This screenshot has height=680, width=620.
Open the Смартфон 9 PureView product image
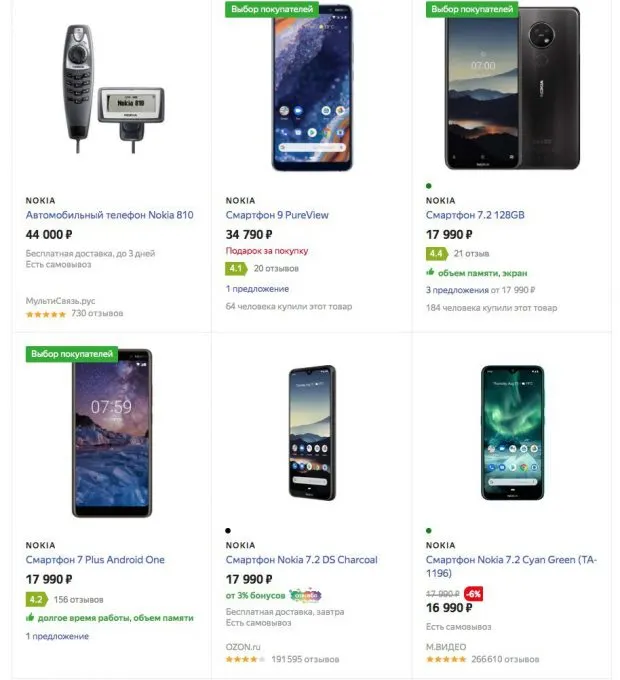(311, 88)
